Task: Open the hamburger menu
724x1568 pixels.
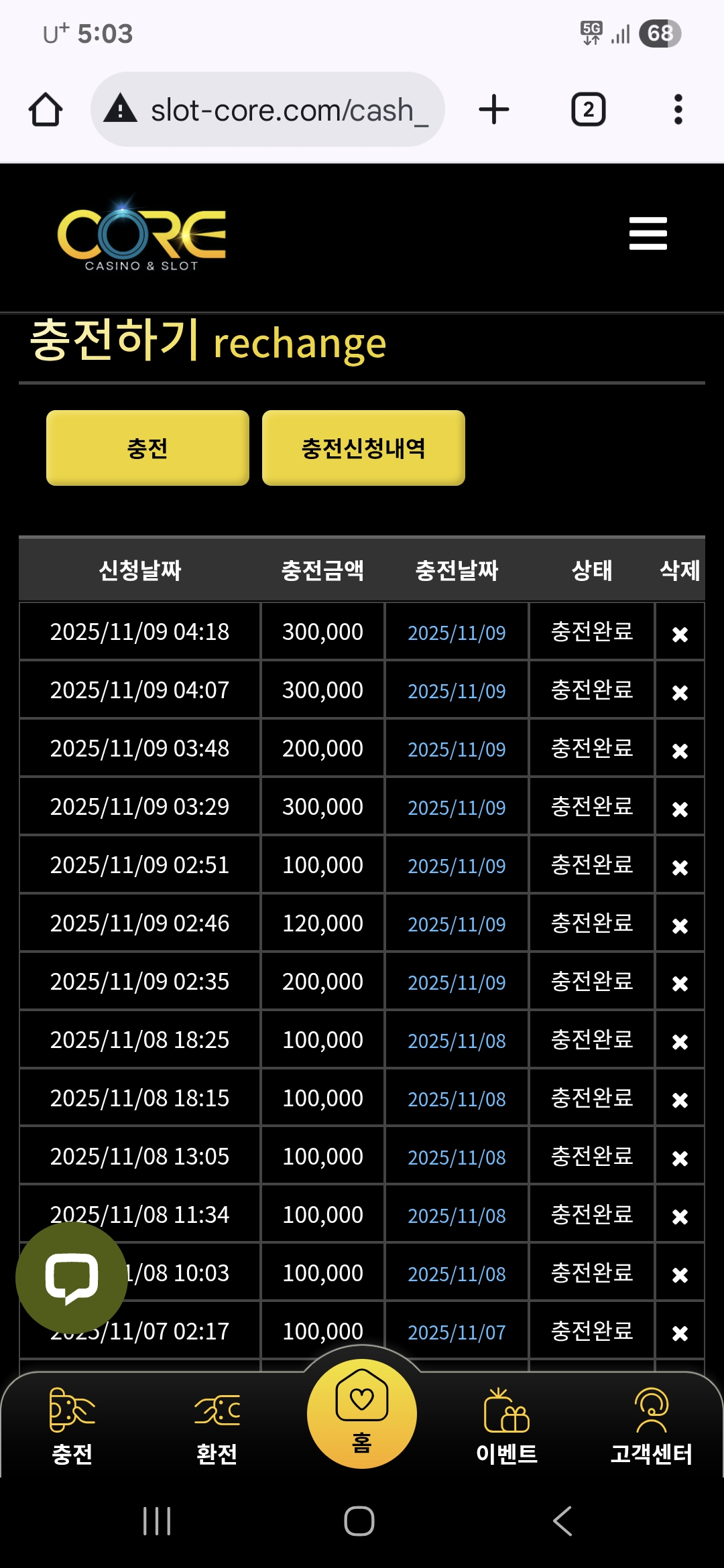Action: (648, 233)
